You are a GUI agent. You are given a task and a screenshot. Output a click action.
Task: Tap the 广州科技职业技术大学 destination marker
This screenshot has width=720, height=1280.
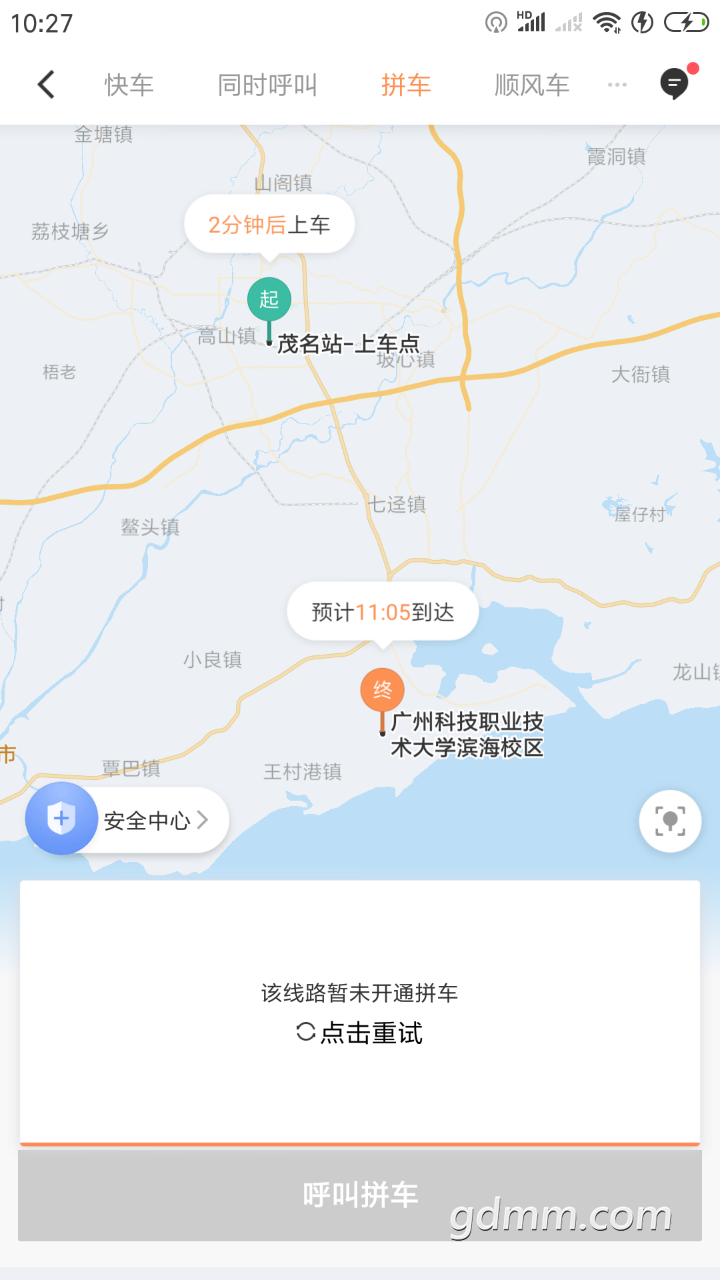coord(382,691)
